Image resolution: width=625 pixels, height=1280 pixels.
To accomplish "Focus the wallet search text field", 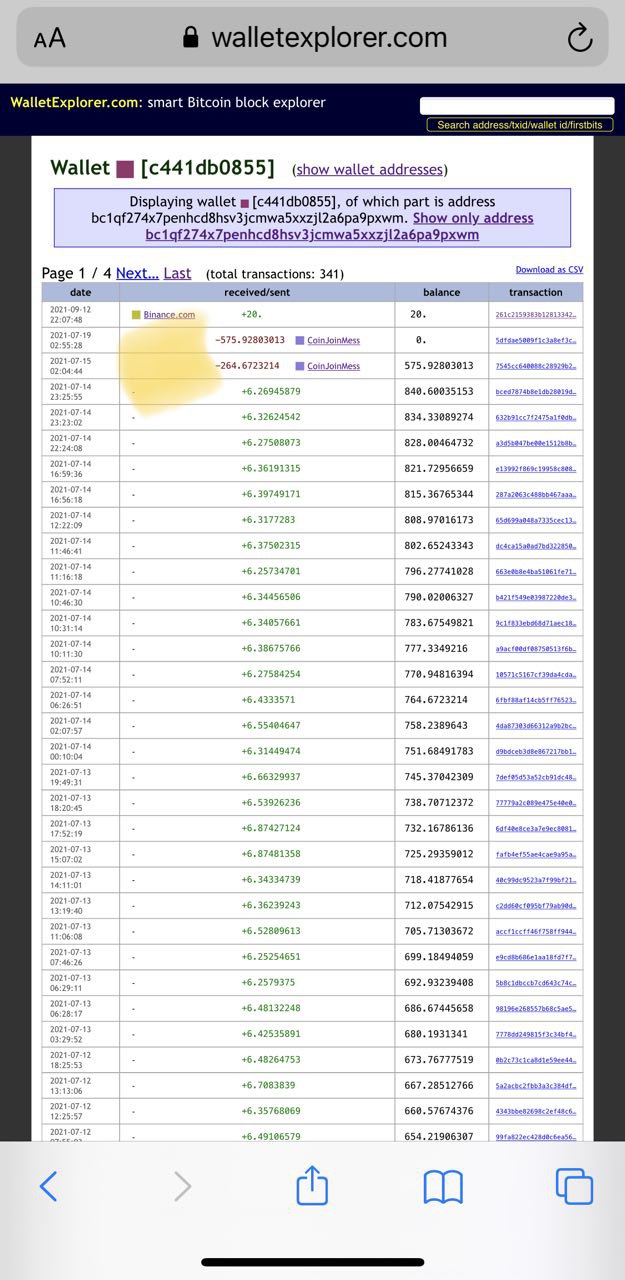I will [x=516, y=105].
